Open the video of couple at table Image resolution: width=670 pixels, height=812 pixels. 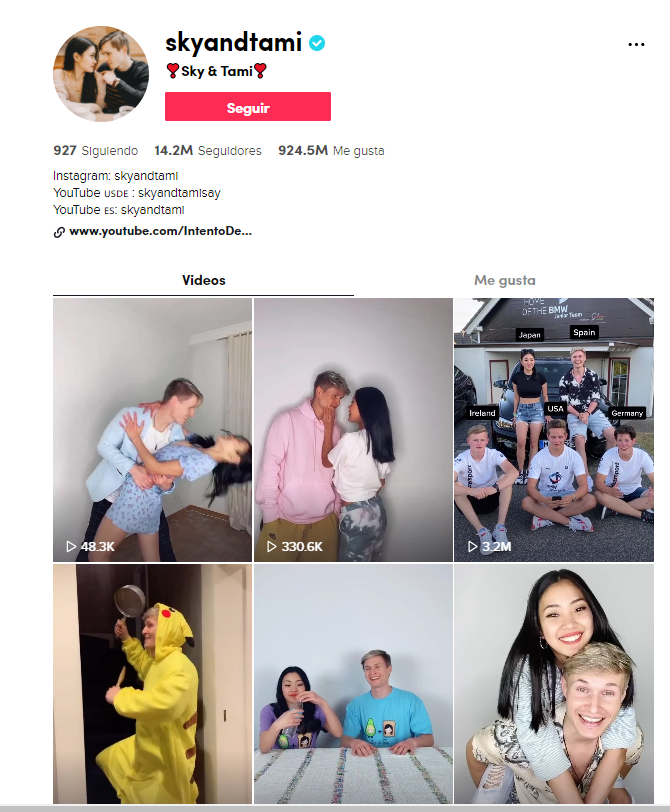click(x=353, y=684)
